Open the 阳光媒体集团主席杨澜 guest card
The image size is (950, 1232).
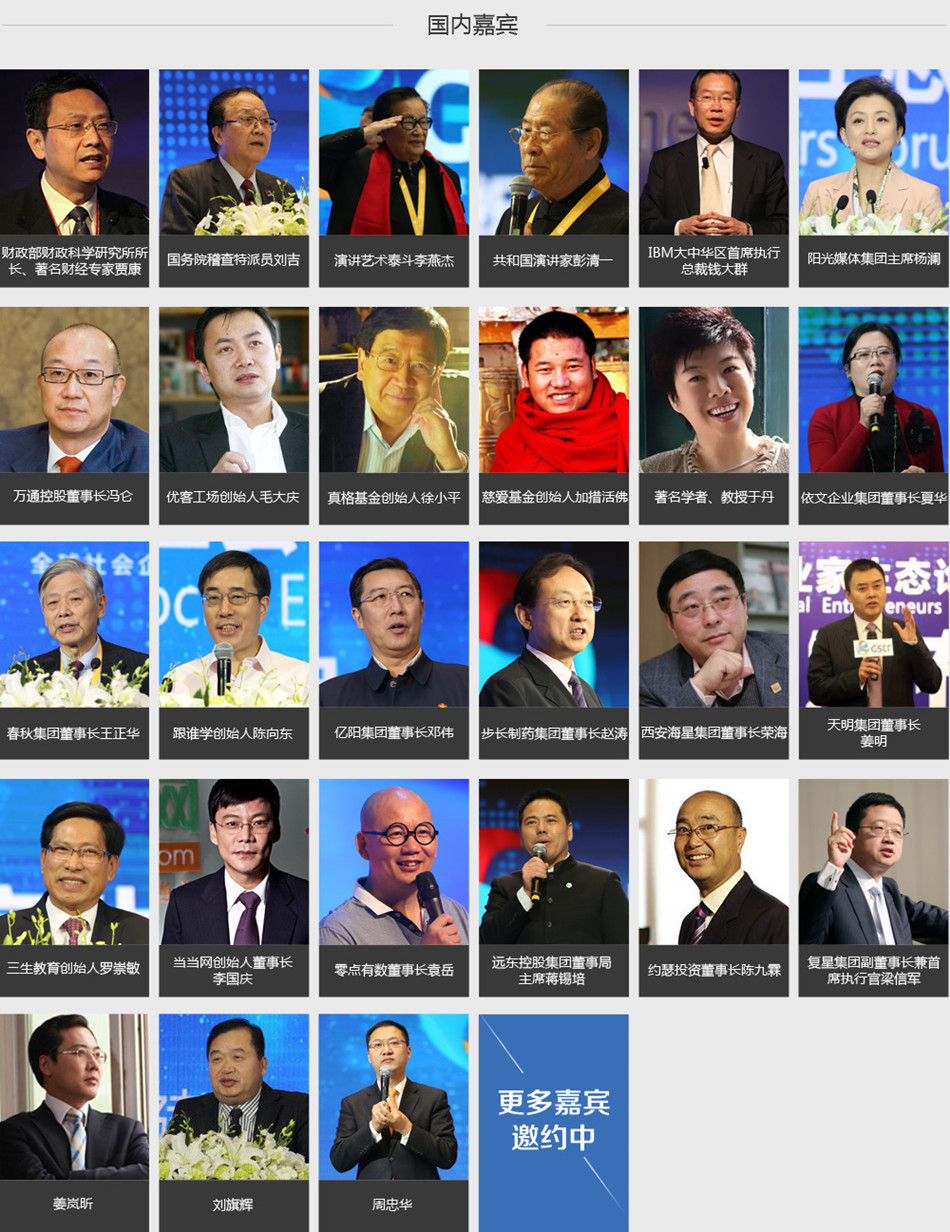(874, 178)
